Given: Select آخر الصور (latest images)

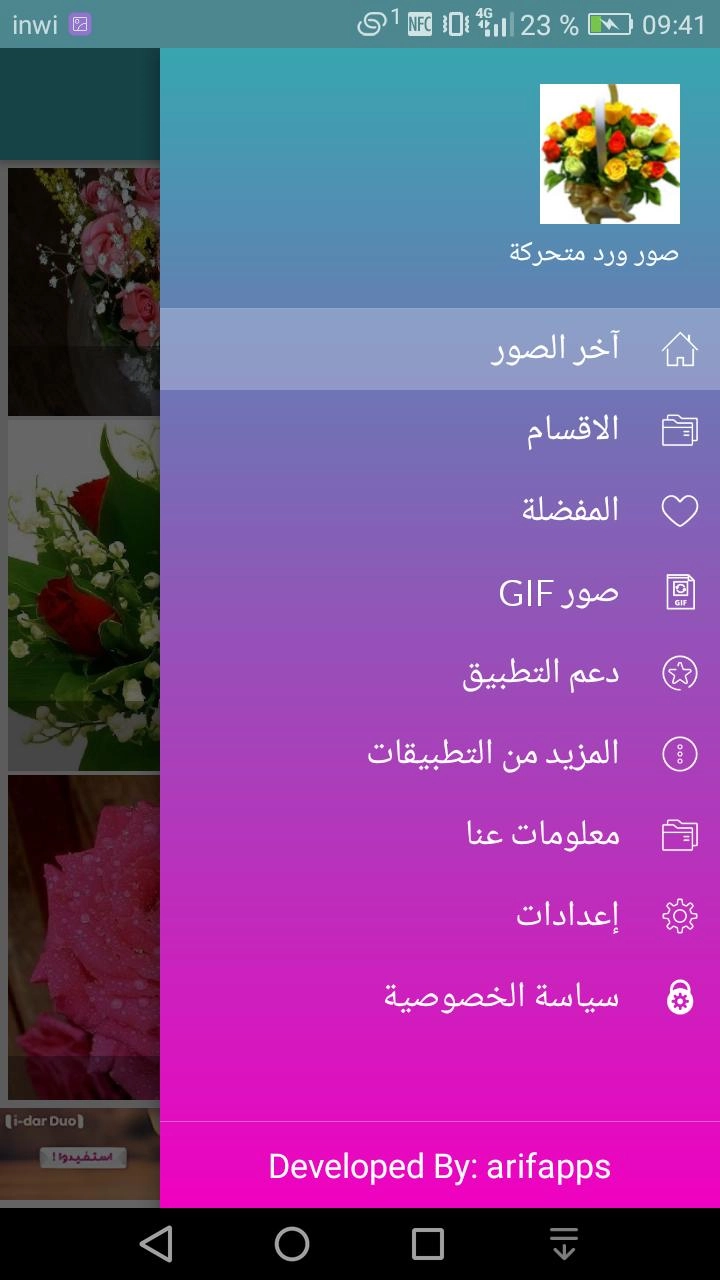Looking at the screenshot, I should click(x=555, y=349).
